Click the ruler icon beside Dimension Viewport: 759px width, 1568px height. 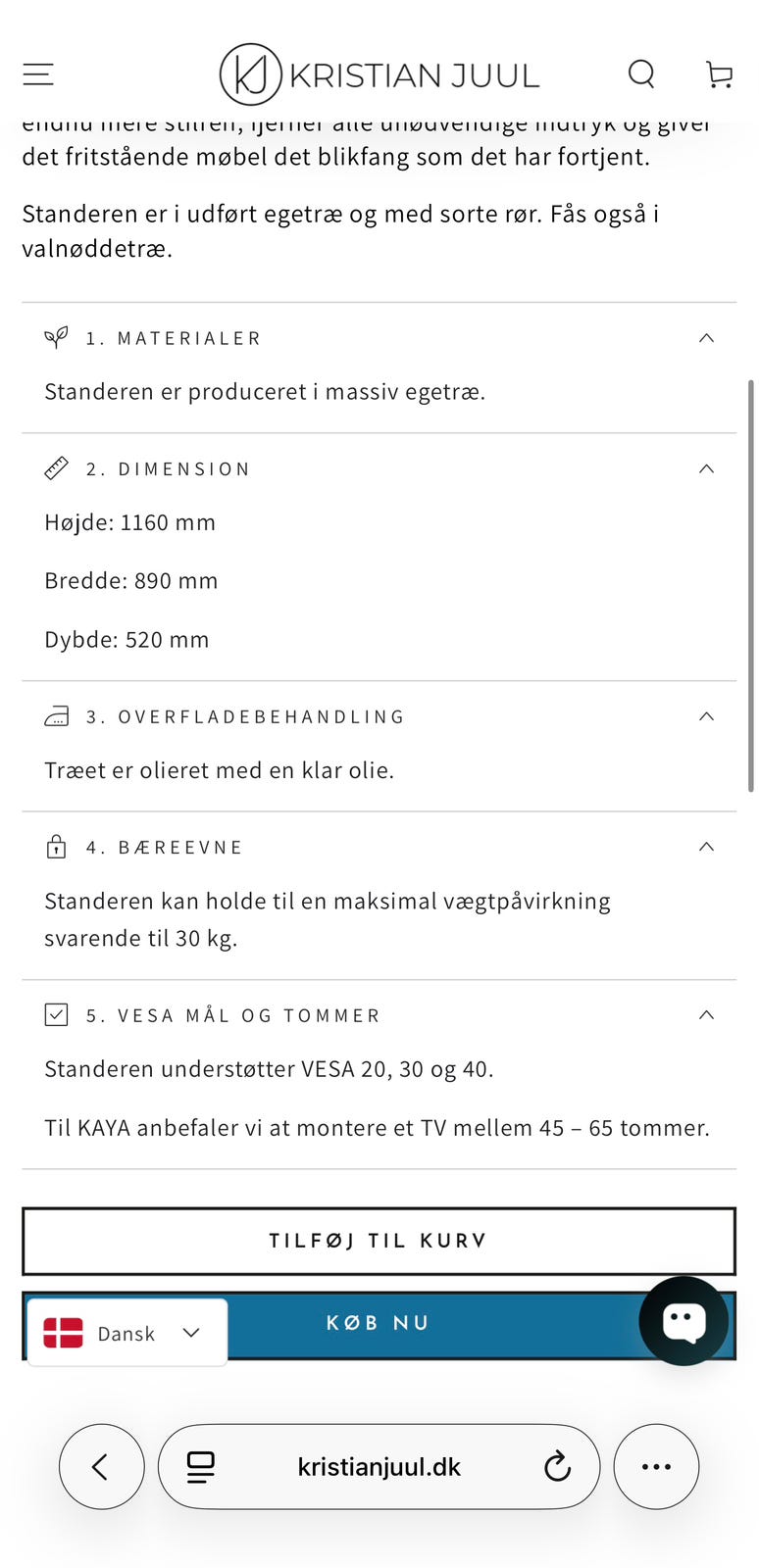57,468
